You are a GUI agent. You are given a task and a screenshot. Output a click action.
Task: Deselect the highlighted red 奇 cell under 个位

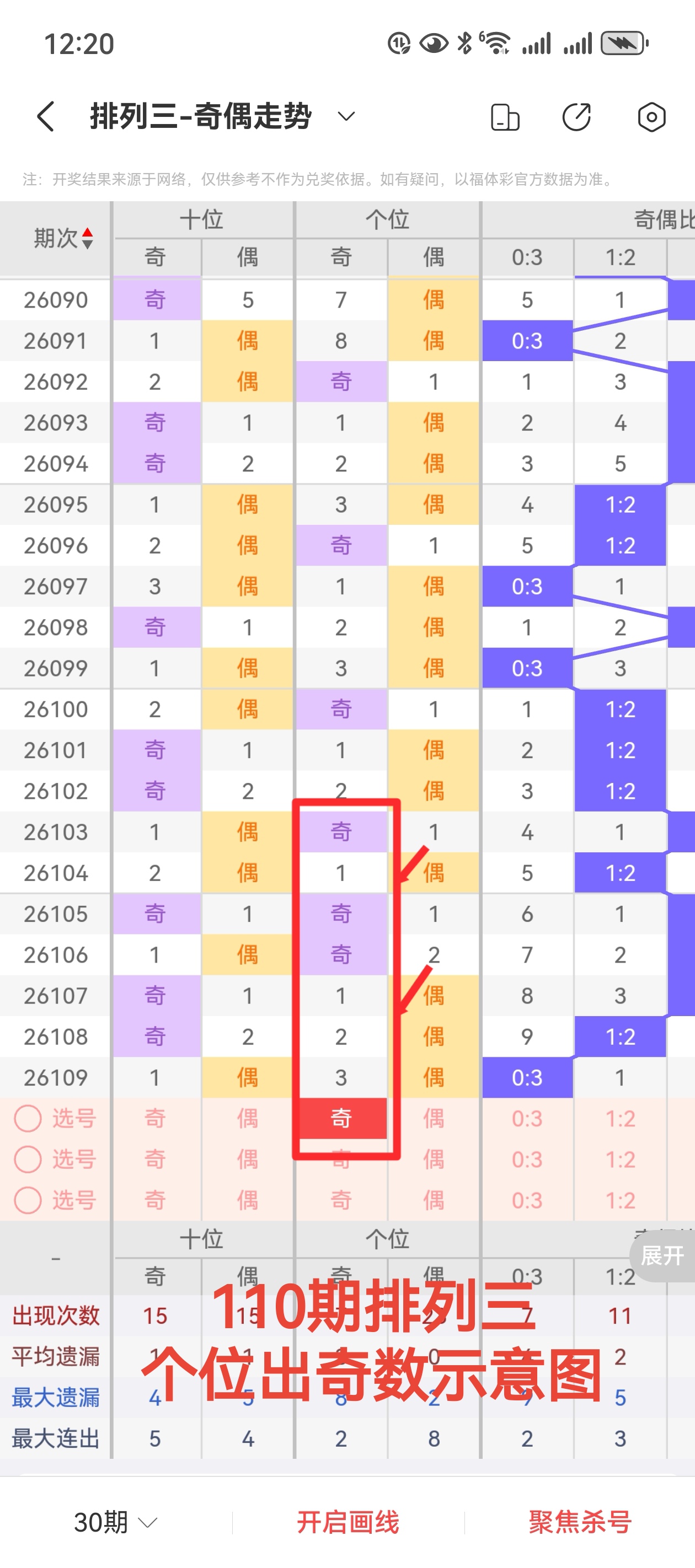coord(341,1118)
